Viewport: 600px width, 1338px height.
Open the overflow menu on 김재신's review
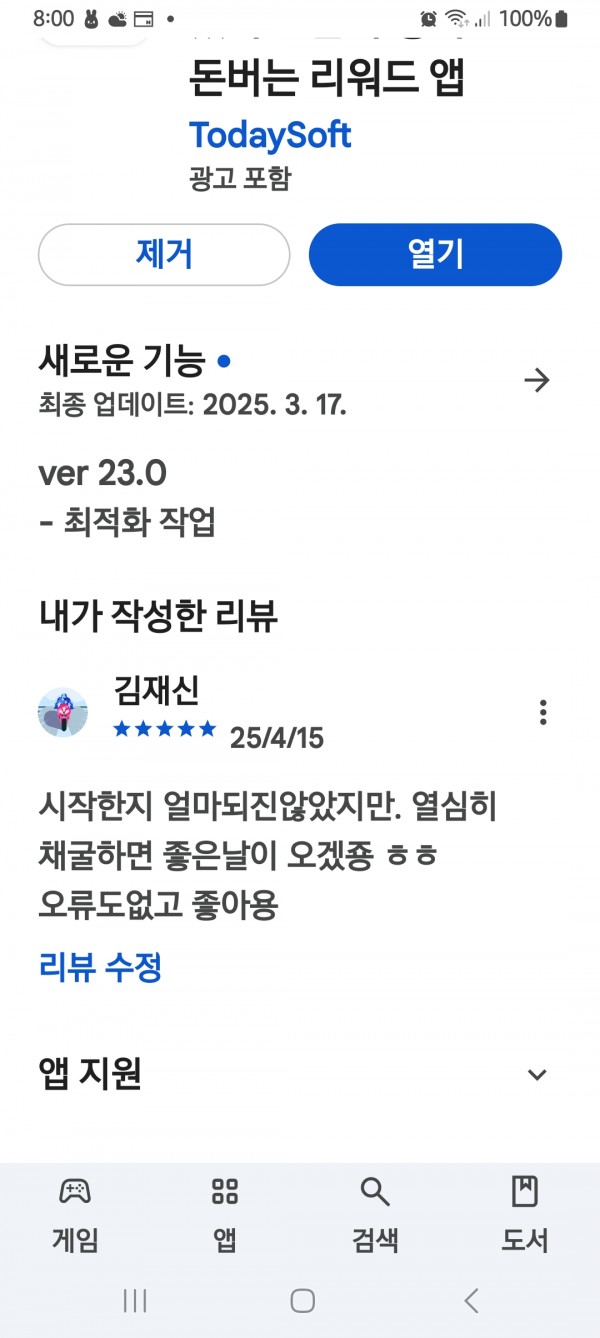point(543,712)
